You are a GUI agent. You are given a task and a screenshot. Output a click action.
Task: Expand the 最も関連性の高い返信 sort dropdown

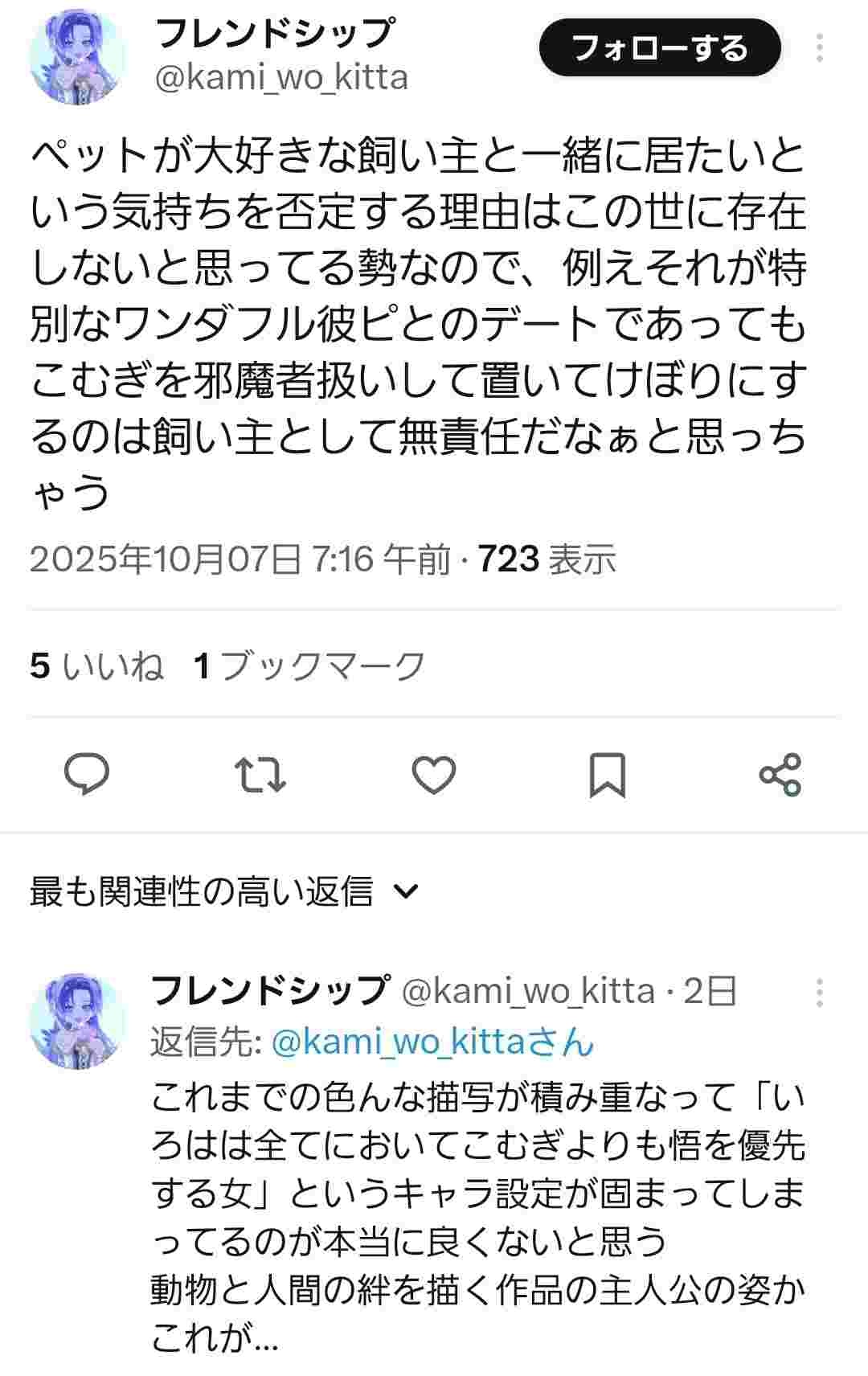(x=225, y=891)
